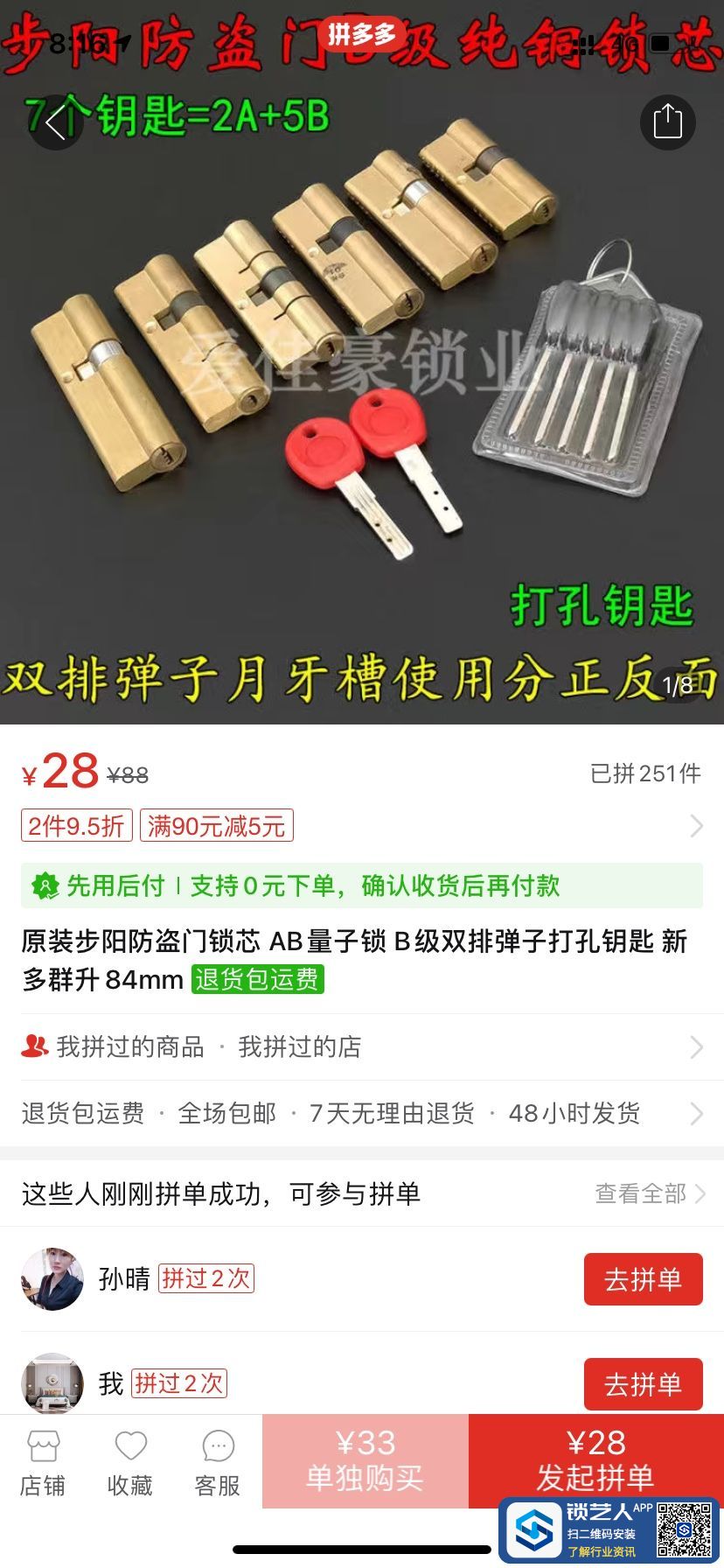This screenshot has height=1568, width=724.
Task: Start a group buy at ¥28
Action: (x=595, y=1459)
